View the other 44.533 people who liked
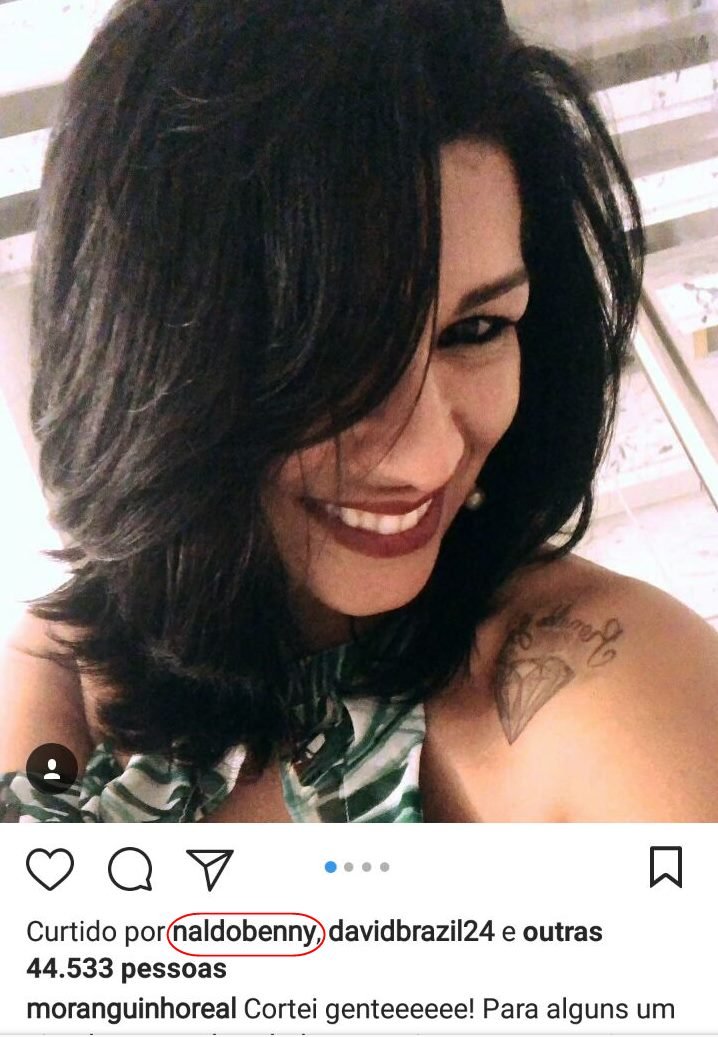 click(126, 968)
